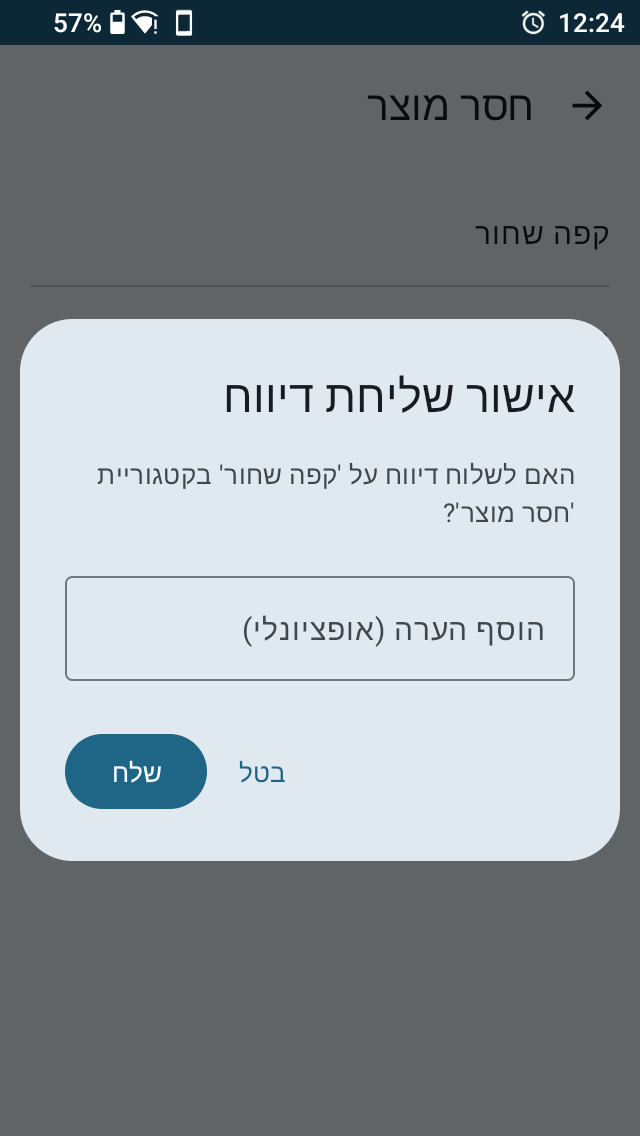The image size is (640, 1136).
Task: Tap the שלח button to send the report
Action: pyautogui.click(x=136, y=772)
